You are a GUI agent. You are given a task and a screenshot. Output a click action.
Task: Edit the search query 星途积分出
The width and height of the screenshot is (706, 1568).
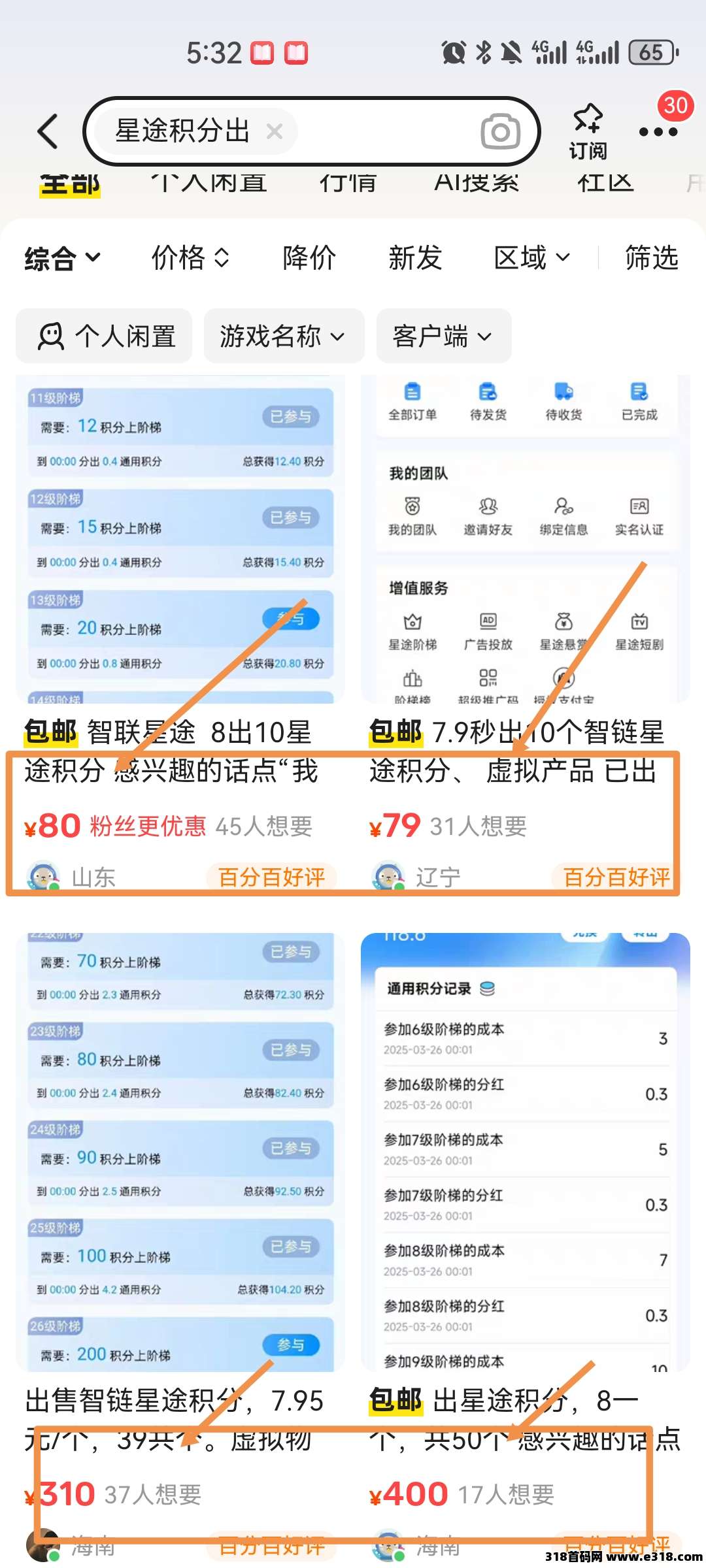(182, 131)
